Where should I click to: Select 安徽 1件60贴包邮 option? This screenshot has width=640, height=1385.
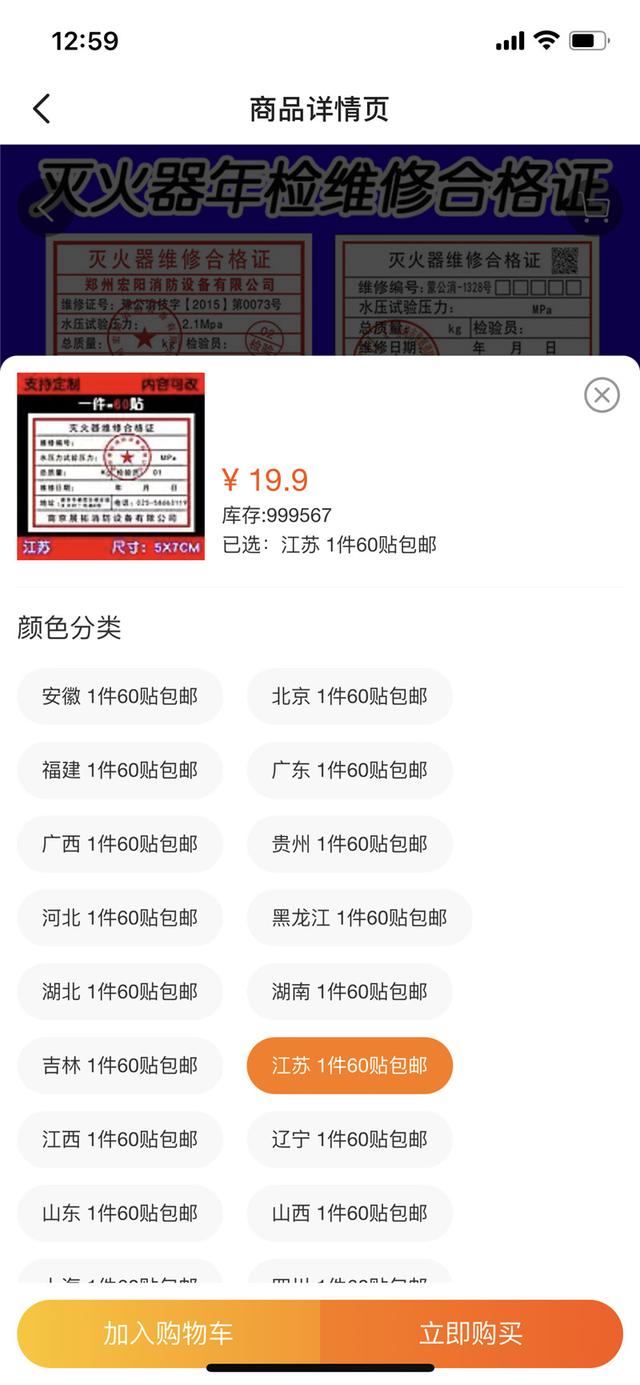[120, 697]
